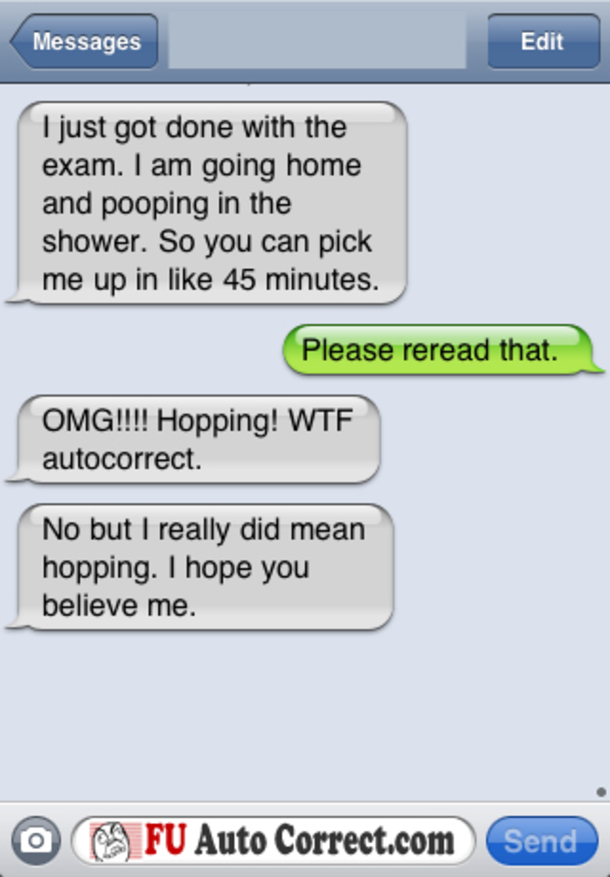This screenshot has width=610, height=877.
Task: Tap the Send button
Action: (x=540, y=841)
